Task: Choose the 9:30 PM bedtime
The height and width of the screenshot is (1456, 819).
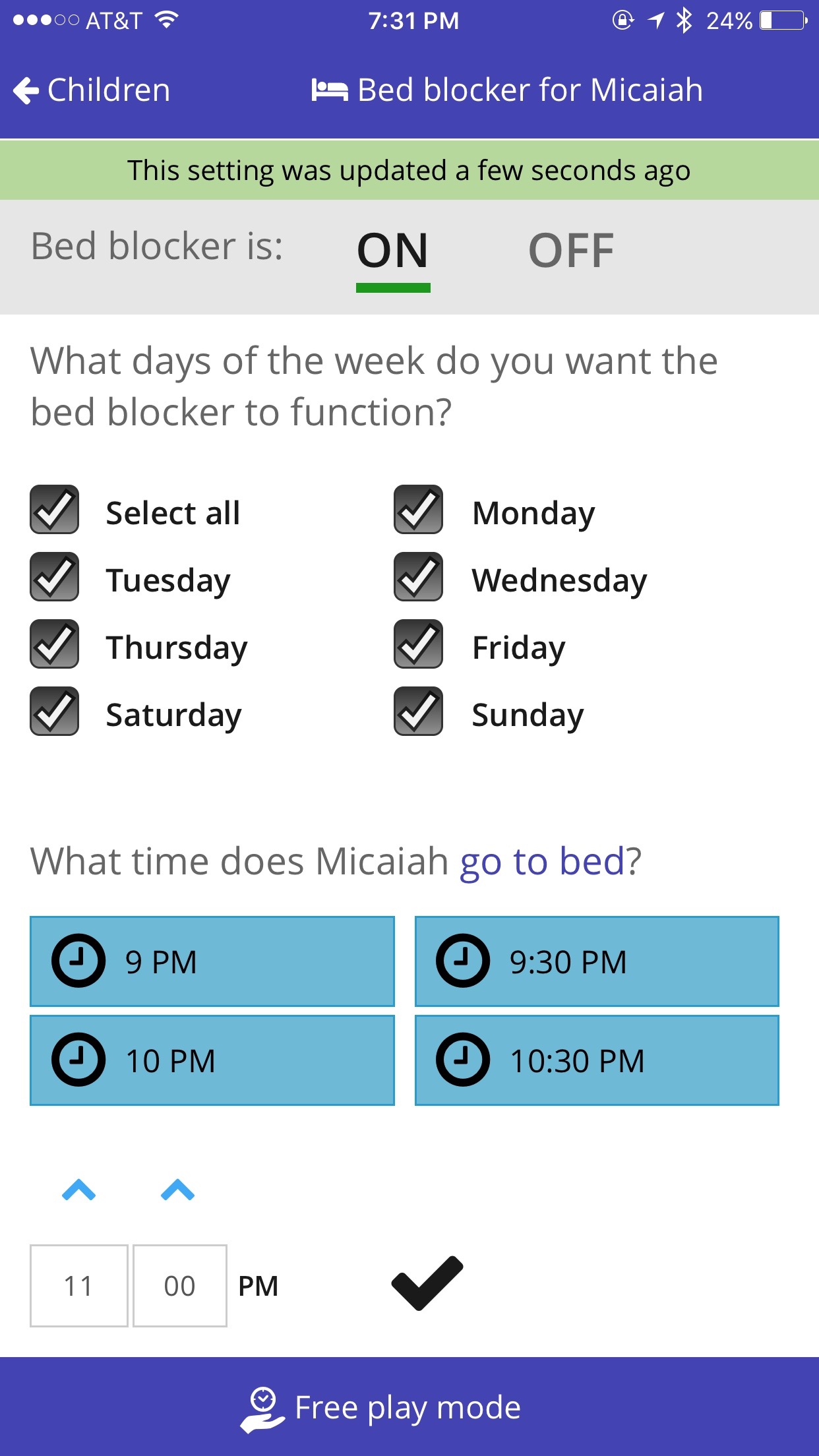Action: (x=597, y=961)
